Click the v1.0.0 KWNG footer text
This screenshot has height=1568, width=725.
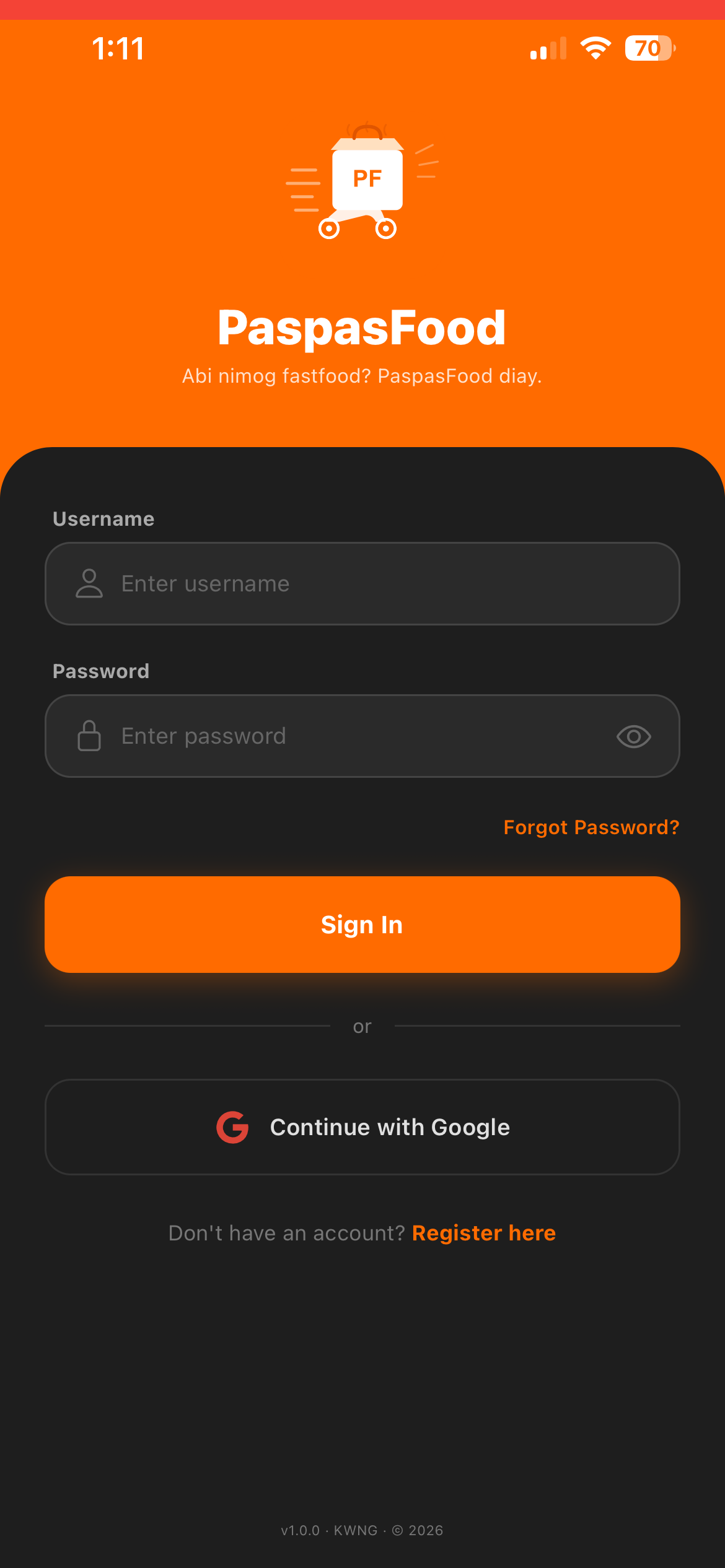pos(362,1530)
